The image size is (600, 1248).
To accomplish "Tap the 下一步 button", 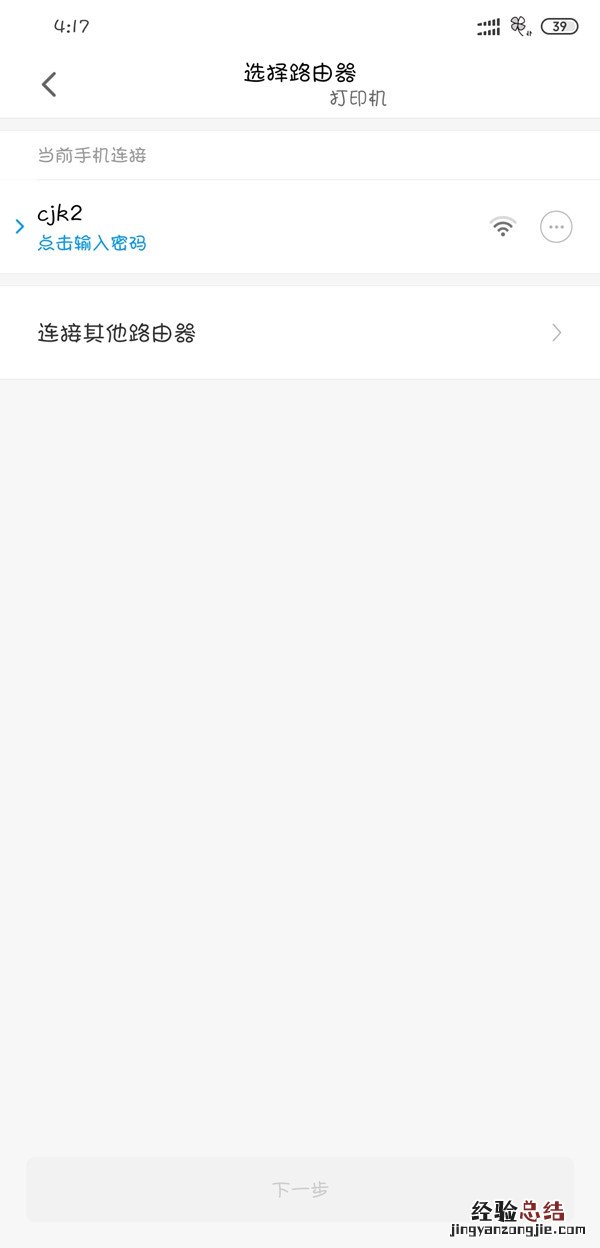I will pos(300,1189).
